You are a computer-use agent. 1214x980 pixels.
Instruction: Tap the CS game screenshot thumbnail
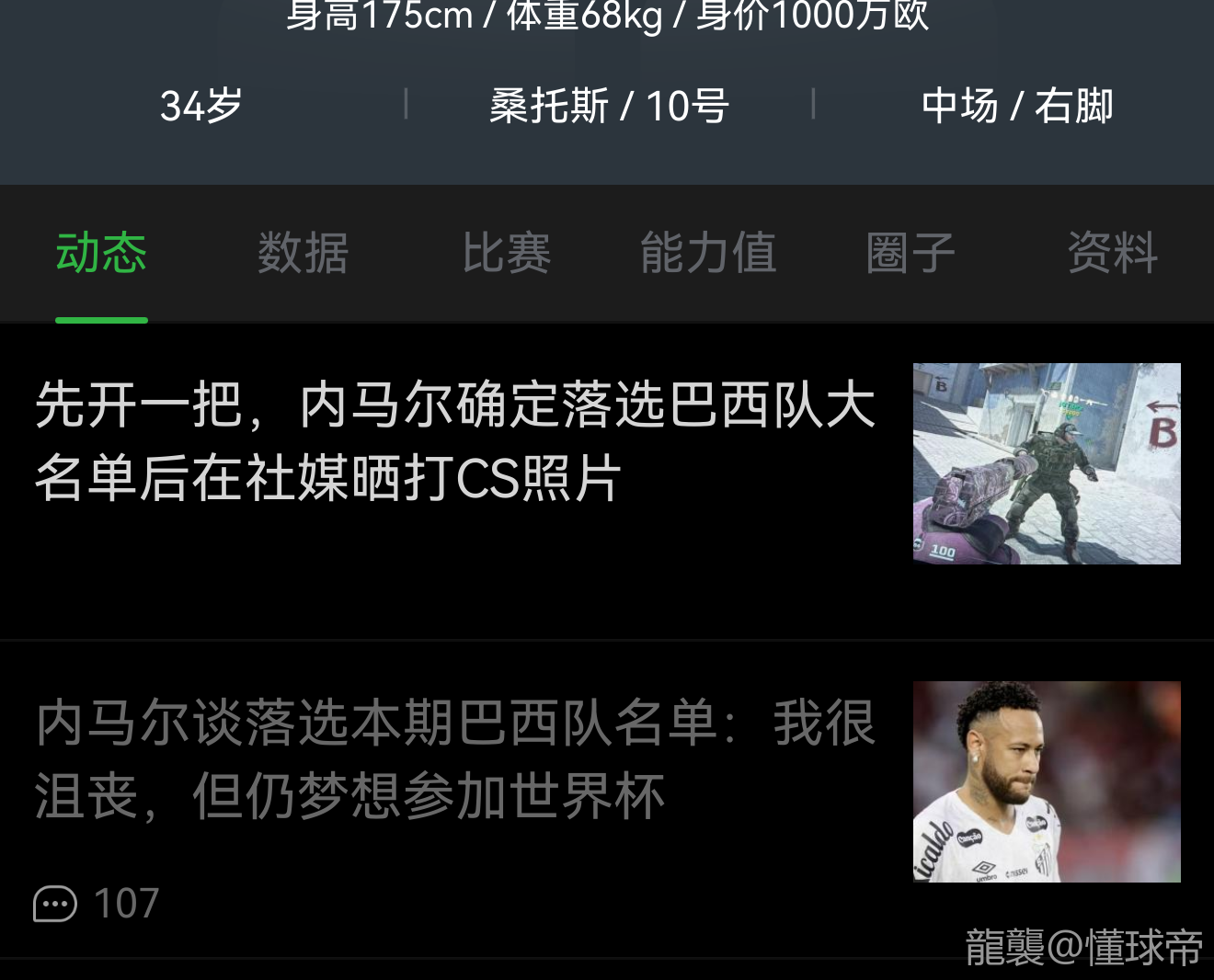(x=1047, y=463)
